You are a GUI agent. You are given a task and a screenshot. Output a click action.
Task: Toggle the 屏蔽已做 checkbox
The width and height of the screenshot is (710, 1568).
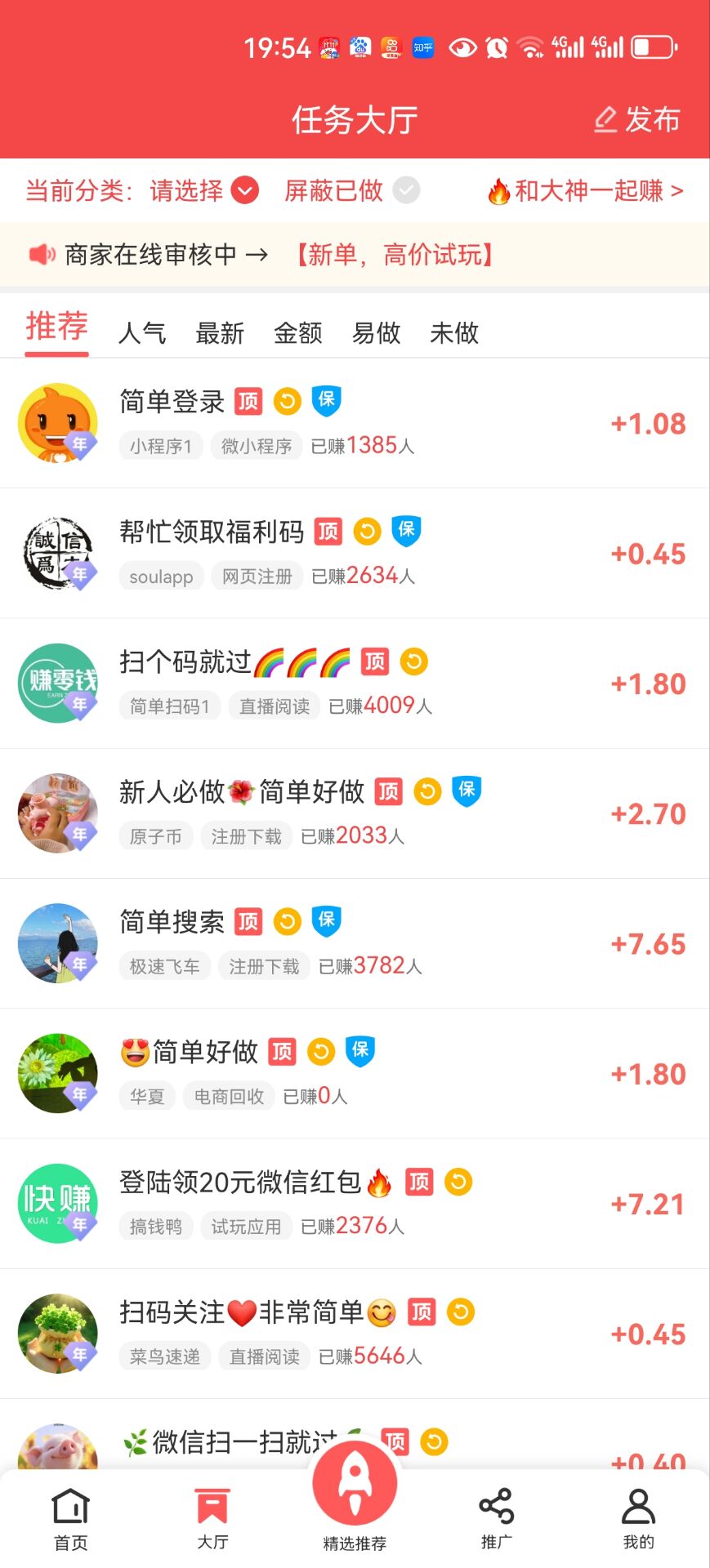coord(406,191)
